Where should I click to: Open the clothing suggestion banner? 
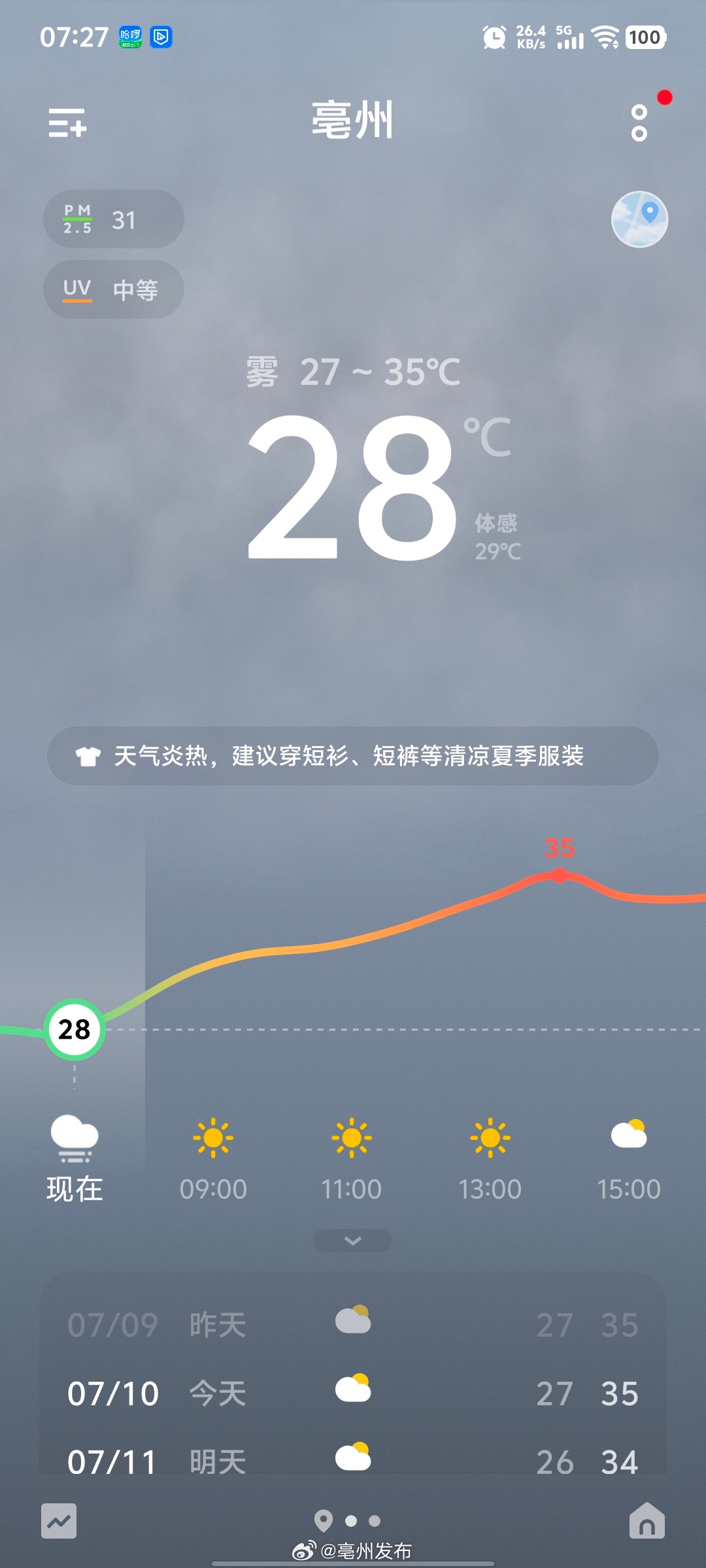353,756
